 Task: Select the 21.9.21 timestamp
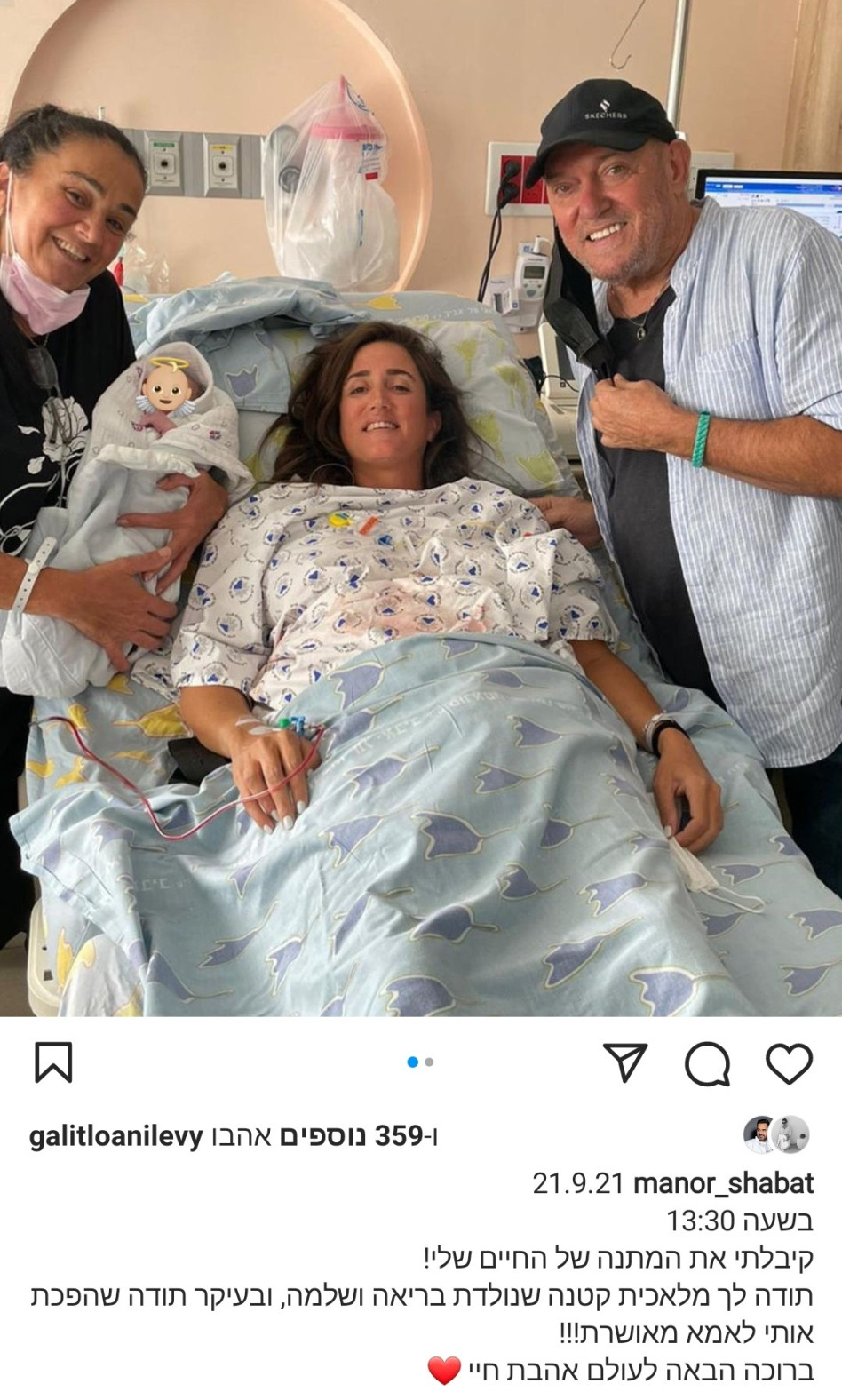(x=577, y=1182)
